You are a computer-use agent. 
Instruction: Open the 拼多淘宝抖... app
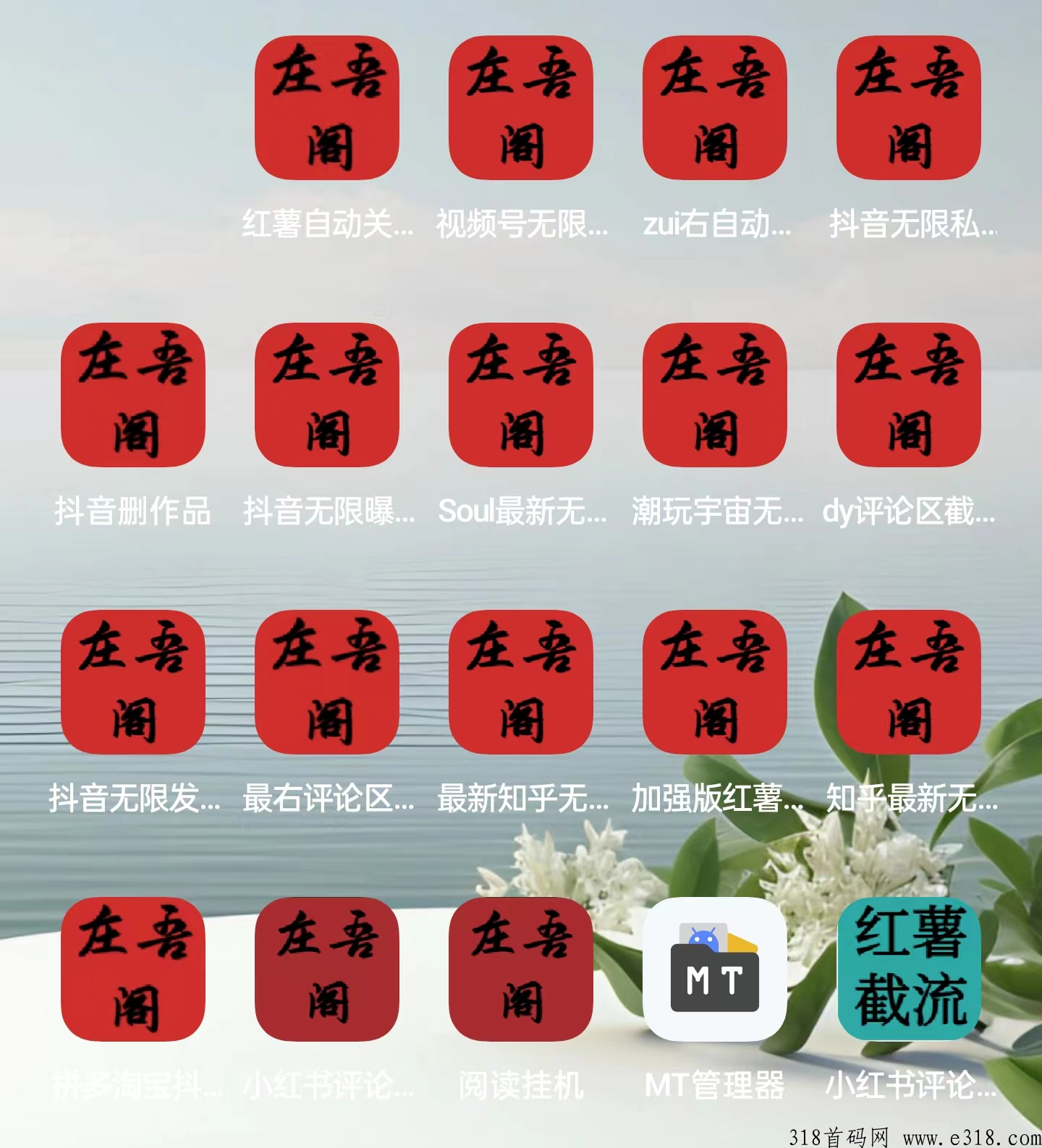coord(133,969)
